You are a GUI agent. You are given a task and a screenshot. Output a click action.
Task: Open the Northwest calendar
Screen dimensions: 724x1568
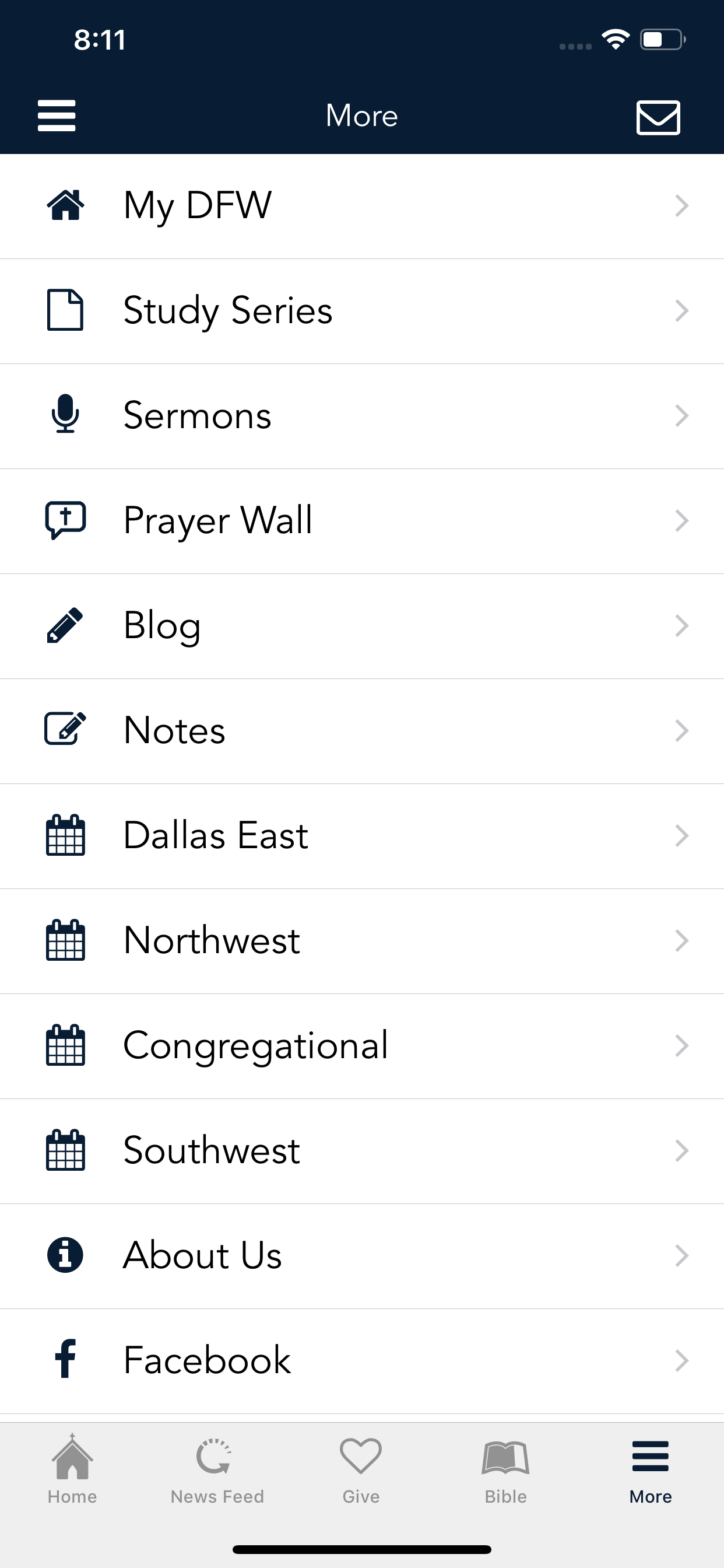coord(362,941)
